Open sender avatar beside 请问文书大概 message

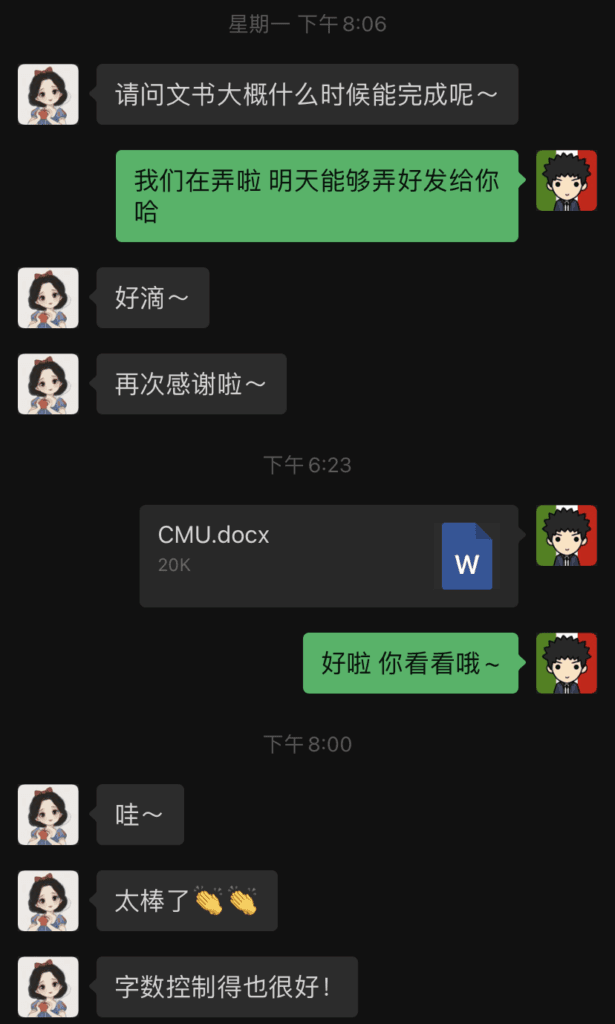[x=48, y=94]
